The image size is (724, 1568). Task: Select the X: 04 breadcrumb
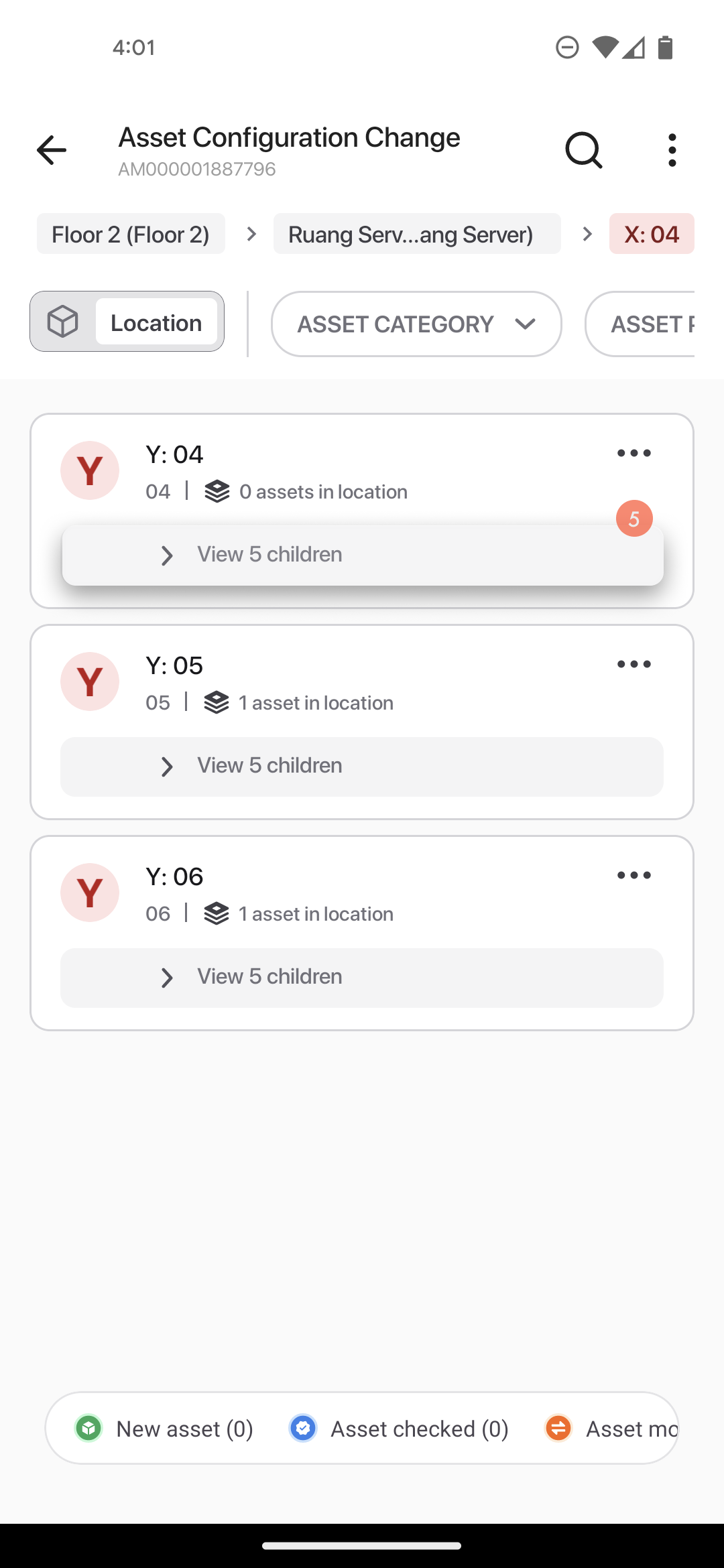(x=652, y=234)
